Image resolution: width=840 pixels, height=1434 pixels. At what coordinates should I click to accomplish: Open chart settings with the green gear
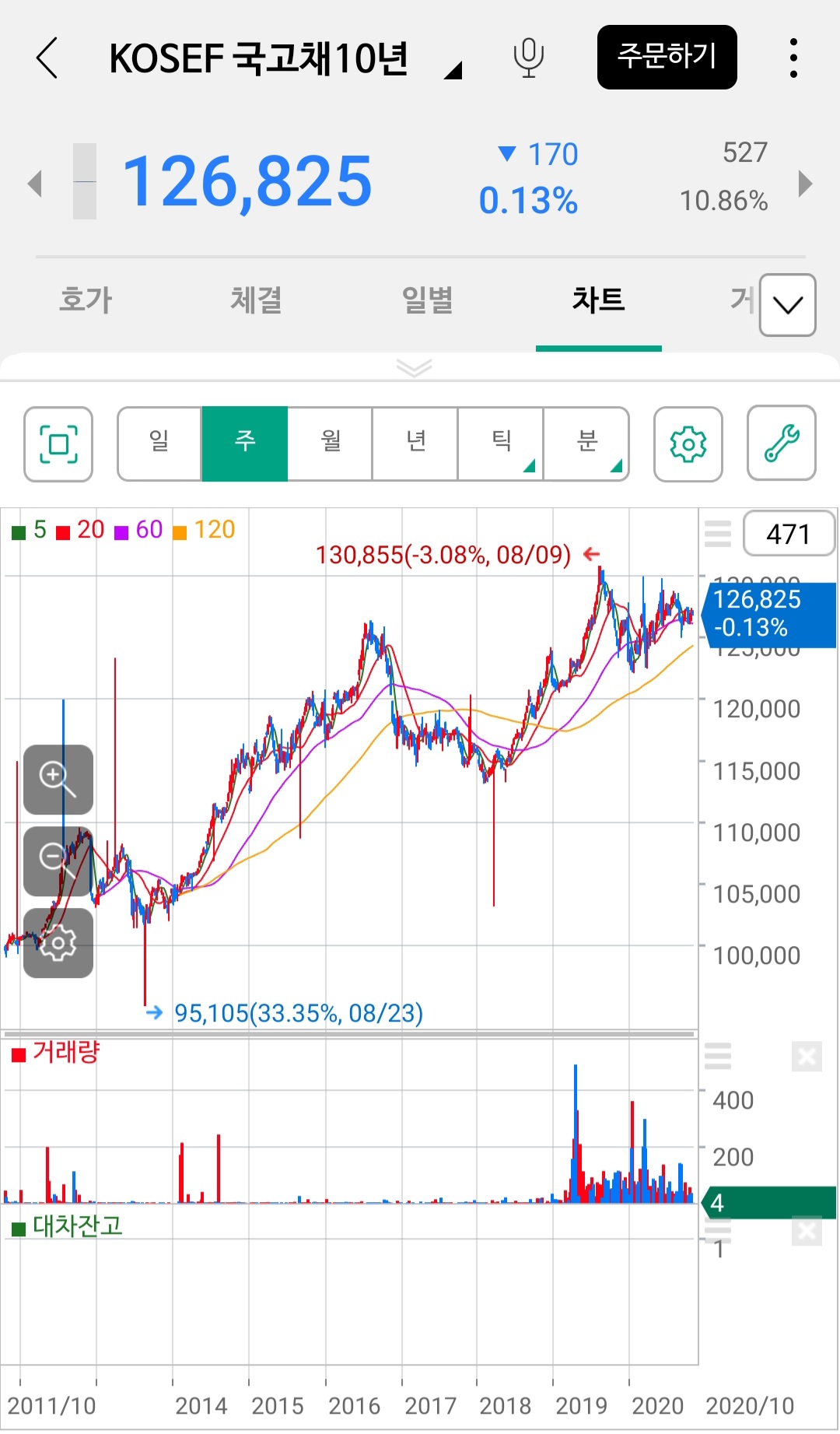[x=688, y=444]
